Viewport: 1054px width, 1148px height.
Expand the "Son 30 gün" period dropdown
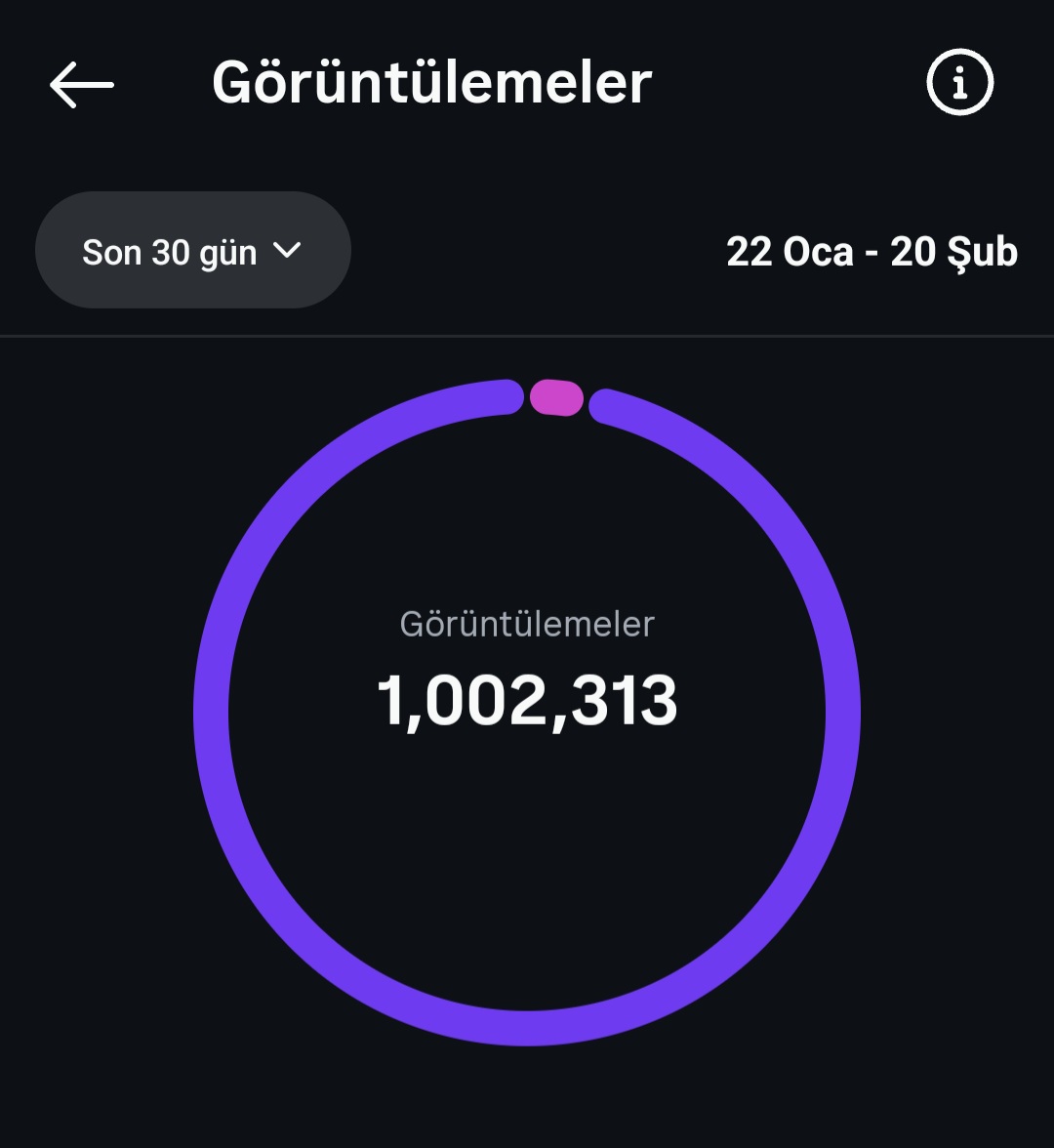[x=193, y=251]
